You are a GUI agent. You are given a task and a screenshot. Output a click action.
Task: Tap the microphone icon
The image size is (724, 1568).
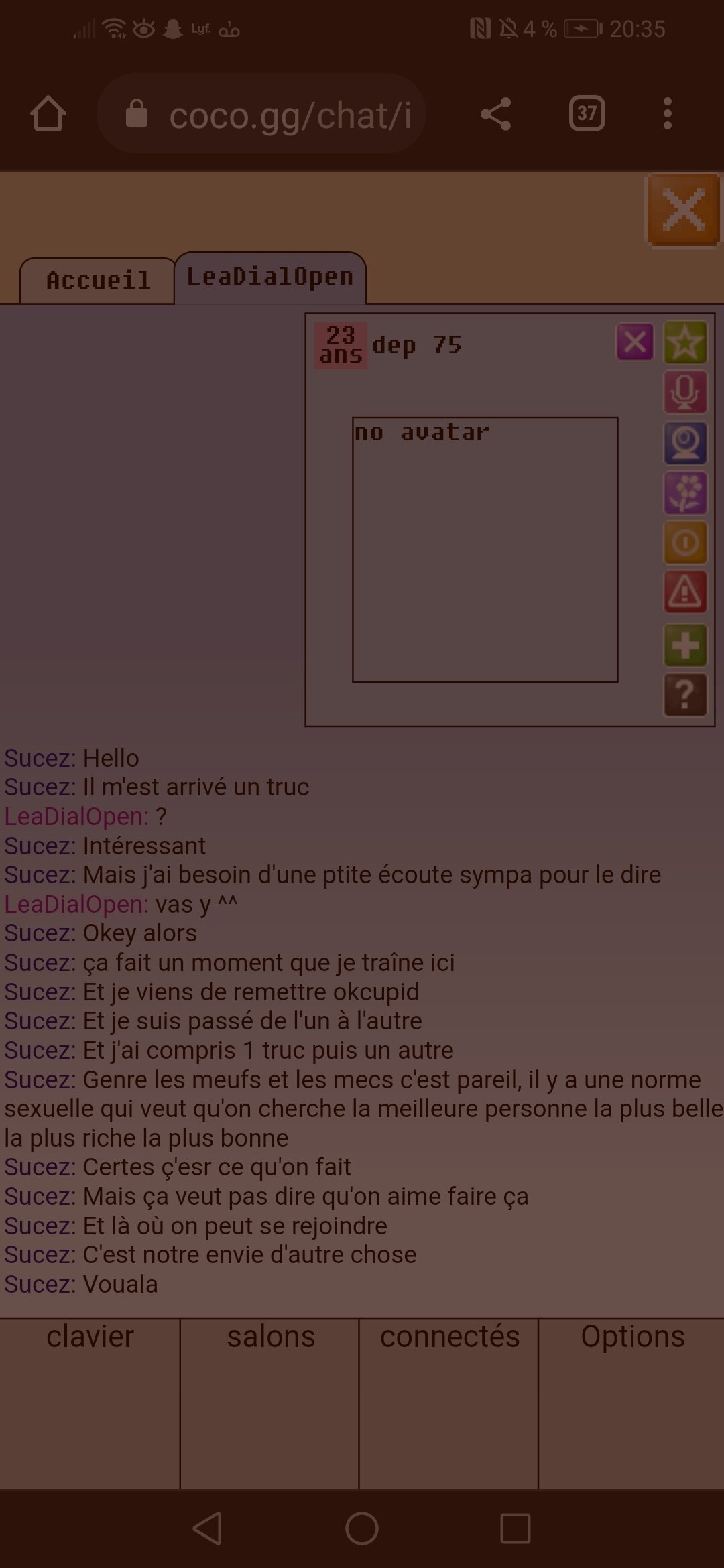coord(685,393)
